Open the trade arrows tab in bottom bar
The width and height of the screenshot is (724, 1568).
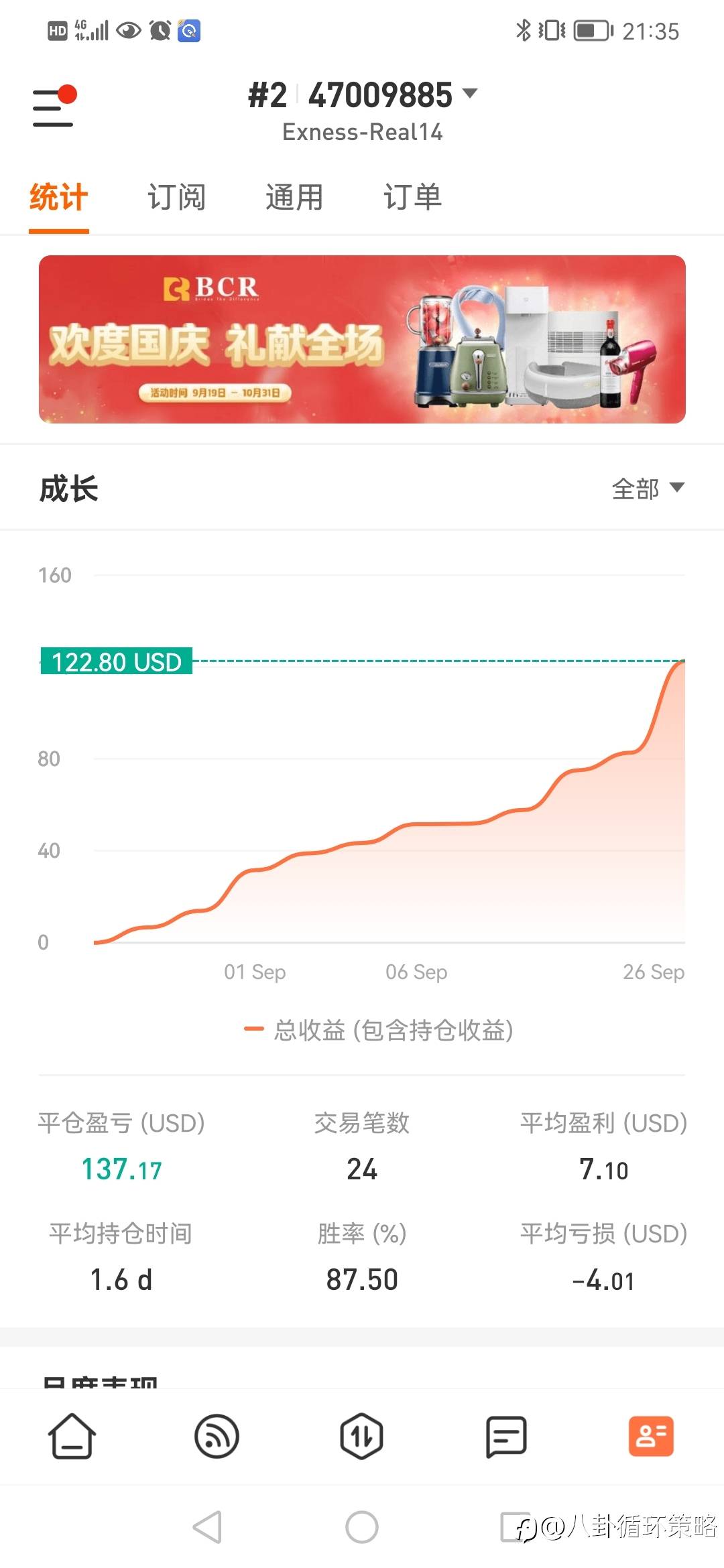coord(361,1436)
